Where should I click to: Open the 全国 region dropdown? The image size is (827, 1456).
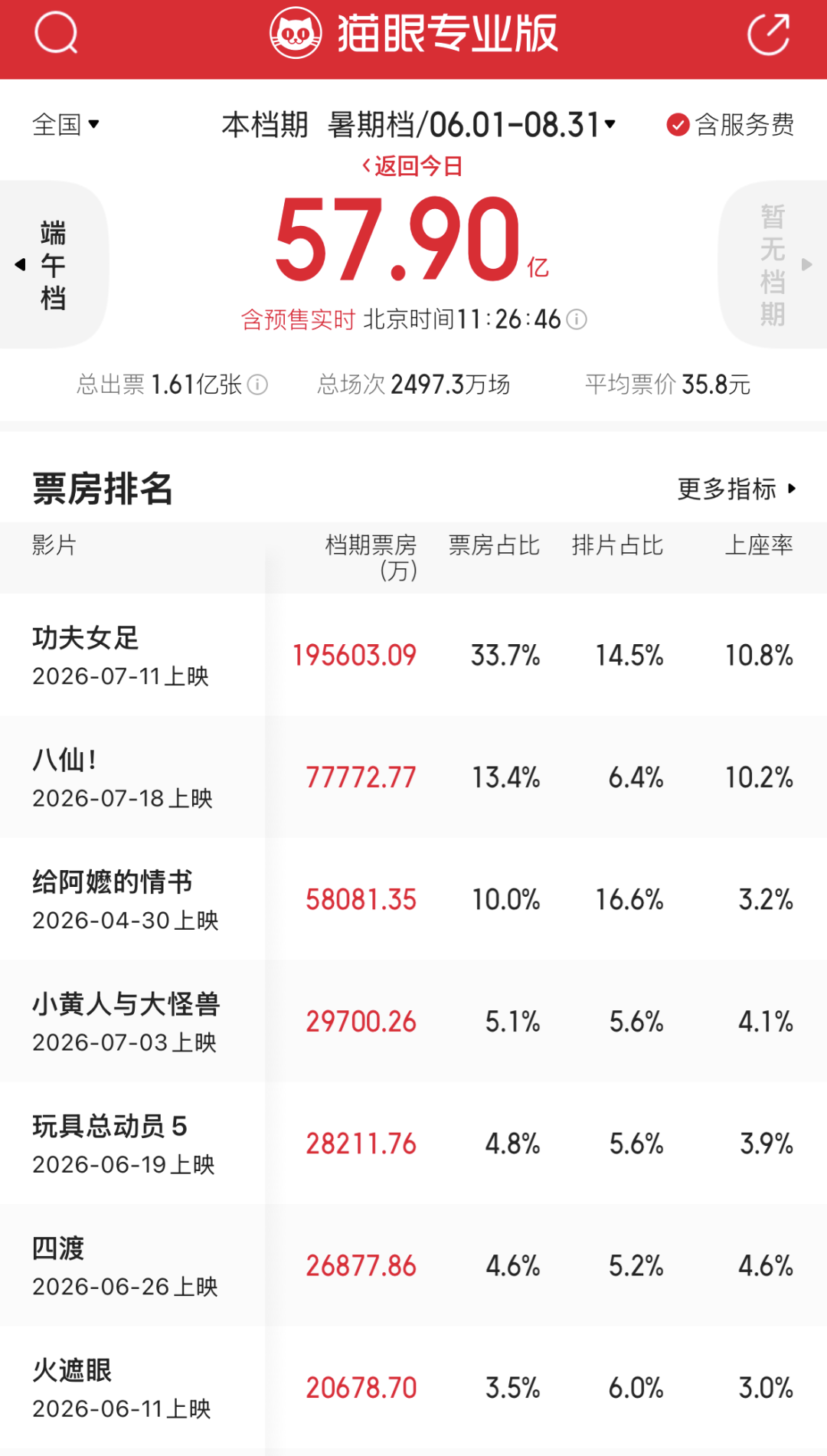click(66, 124)
